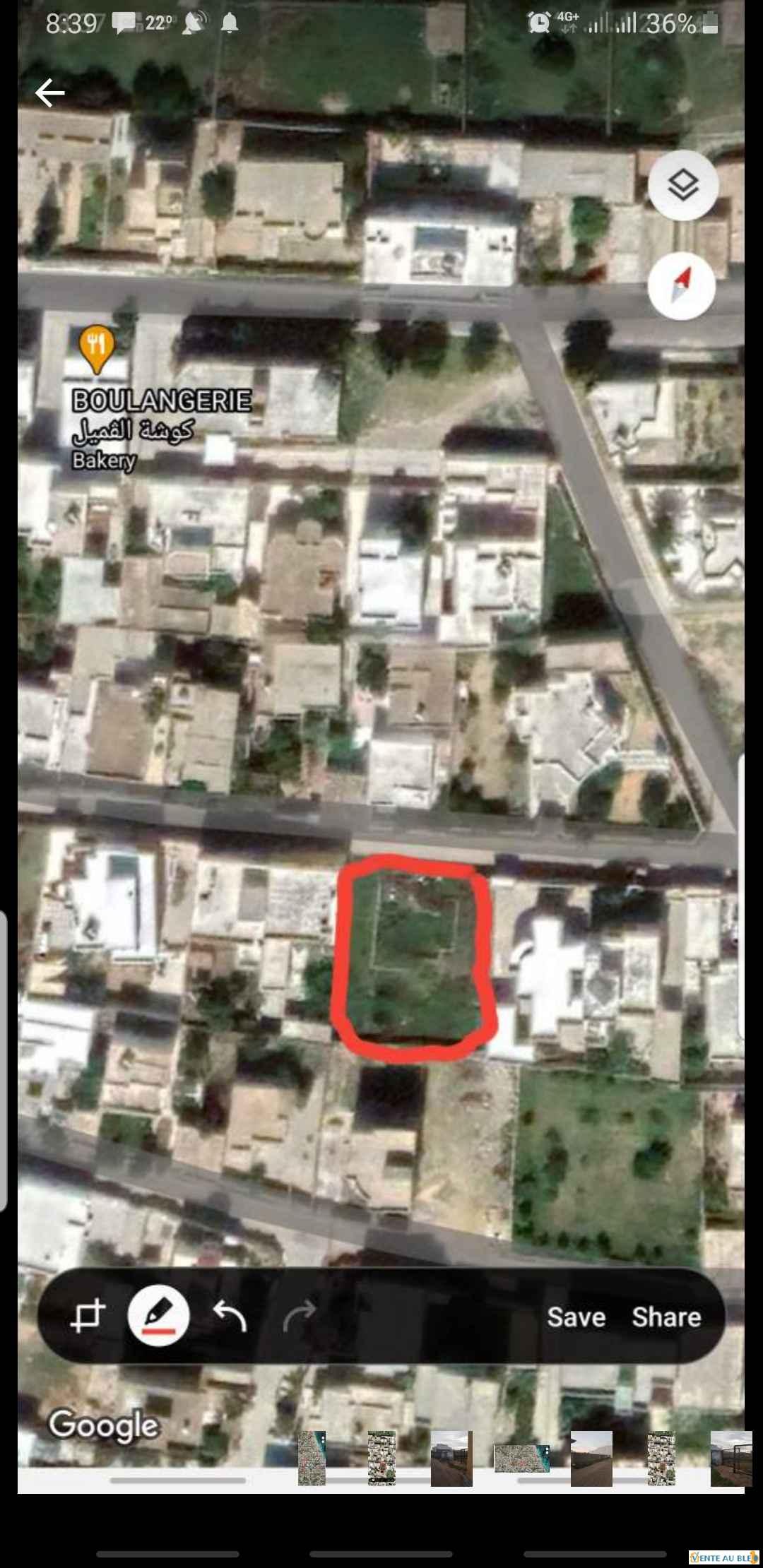This screenshot has width=763, height=1568.
Task: Tap the compass to reorient the map
Action: click(682, 286)
